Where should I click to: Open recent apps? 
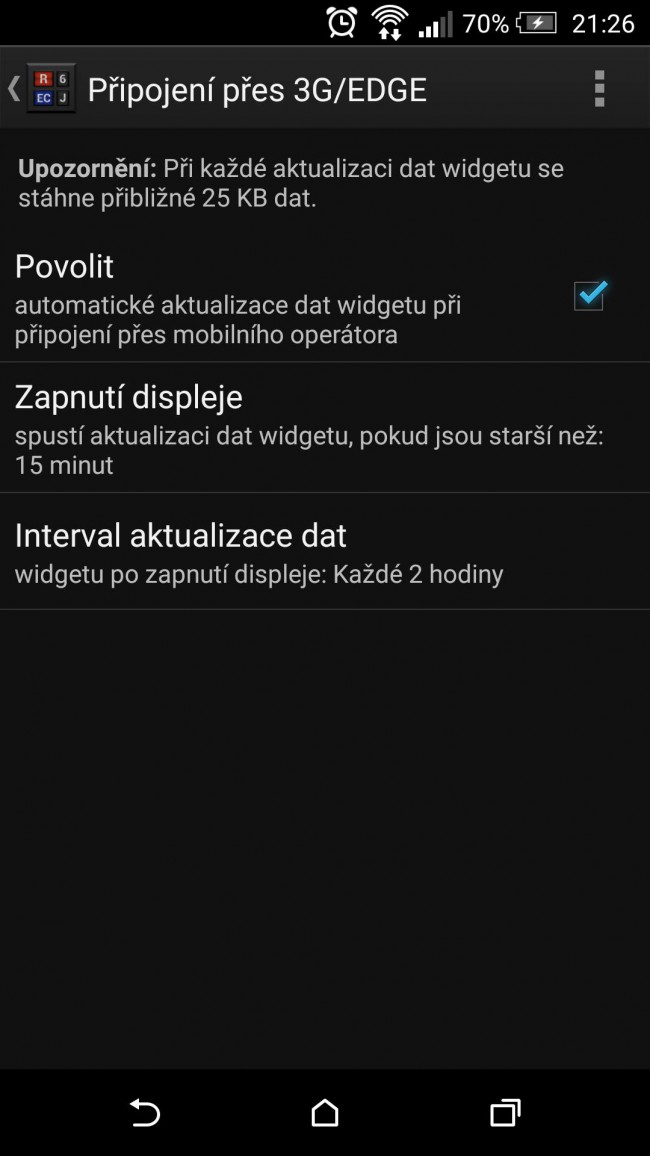(x=506, y=1113)
